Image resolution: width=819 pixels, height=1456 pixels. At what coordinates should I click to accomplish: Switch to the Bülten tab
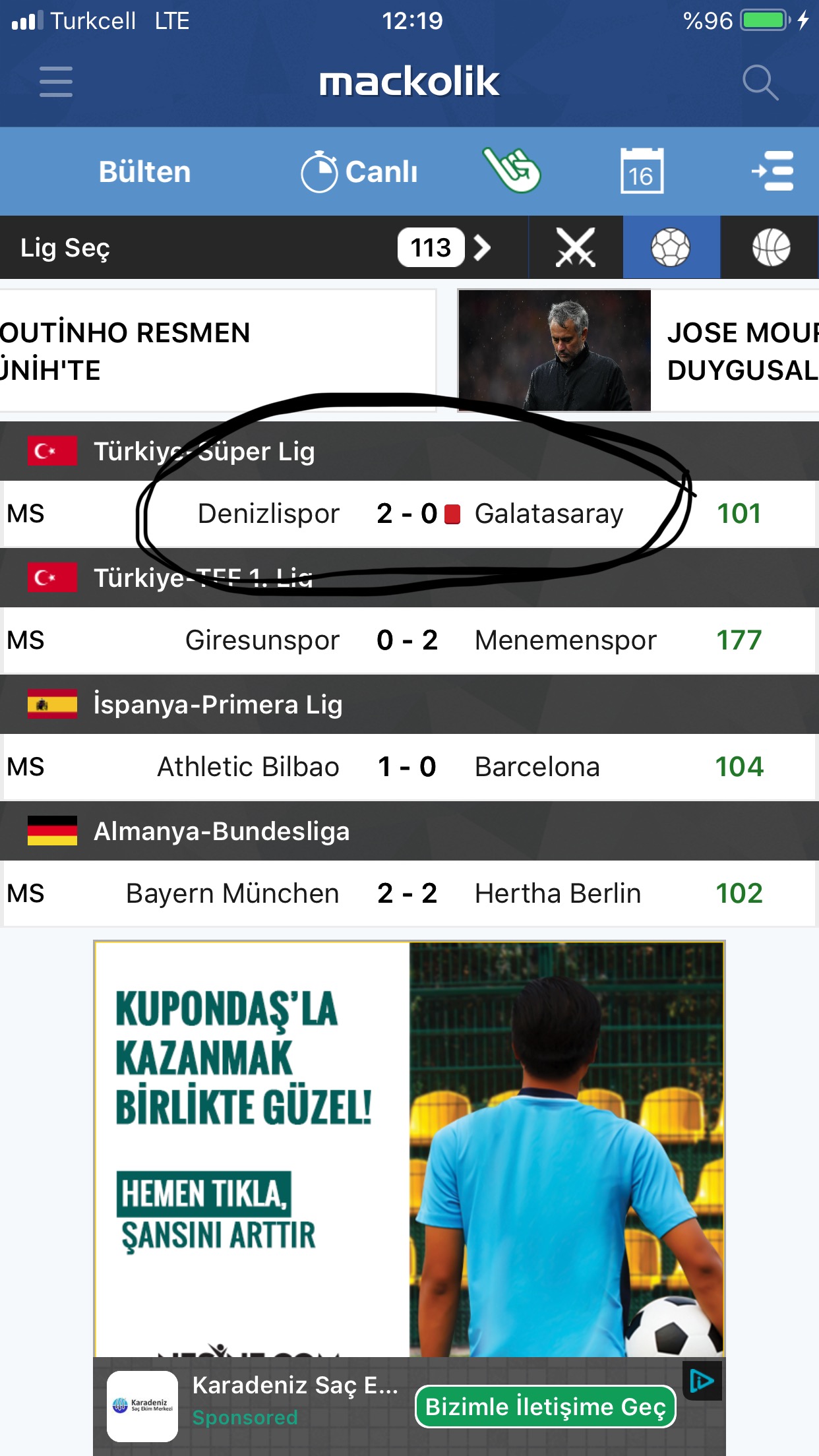point(144,172)
